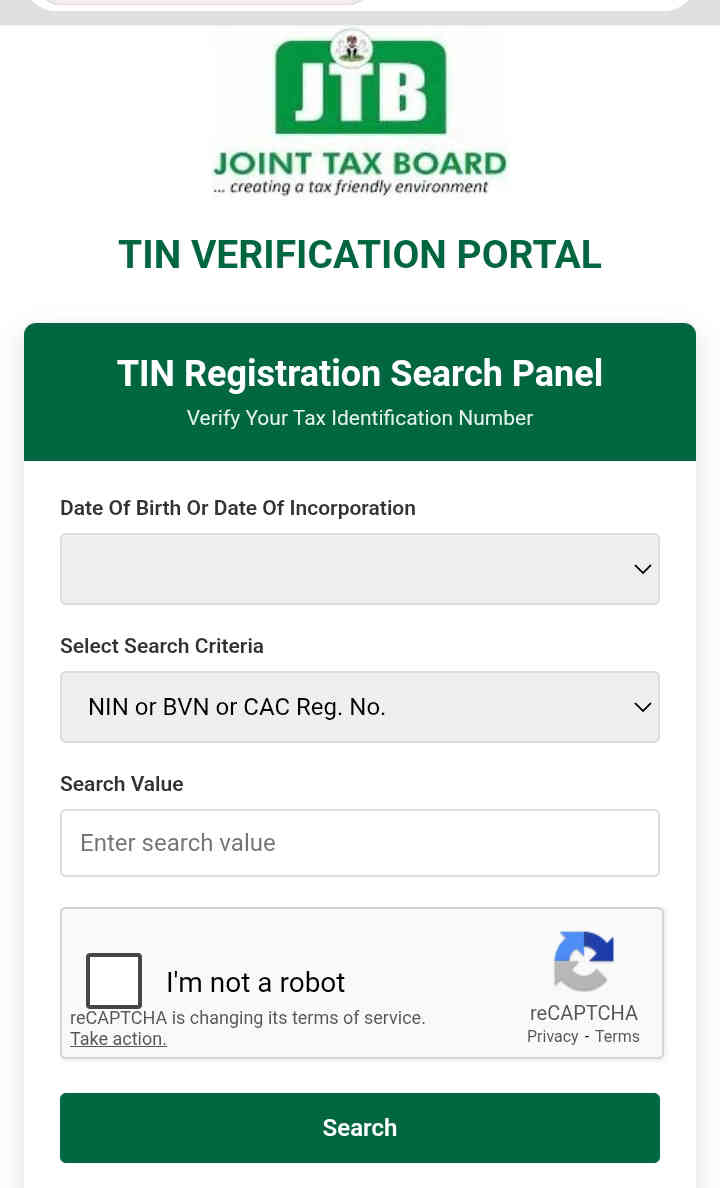The image size is (720, 1188).
Task: Click the reCAPTCHA branding text
Action: tap(583, 1013)
